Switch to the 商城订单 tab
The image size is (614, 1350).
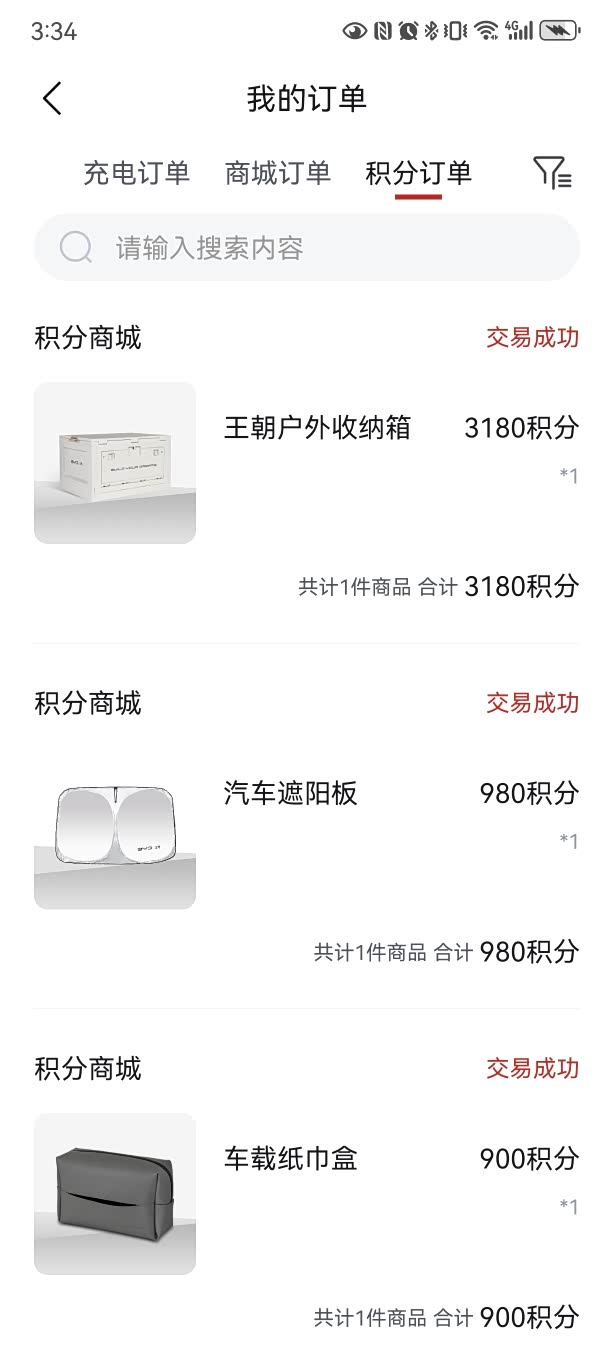[x=277, y=173]
